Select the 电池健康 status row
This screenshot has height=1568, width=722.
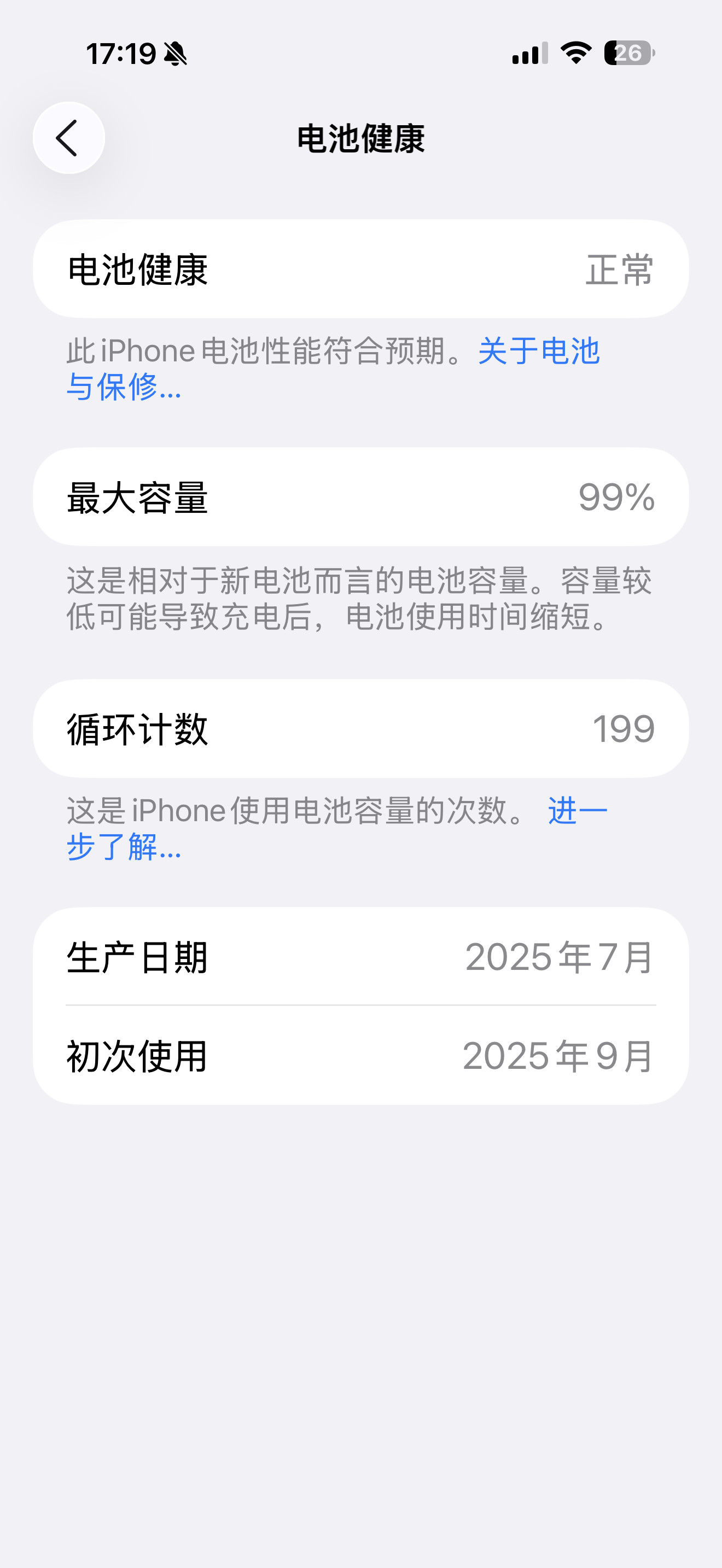pos(361,270)
